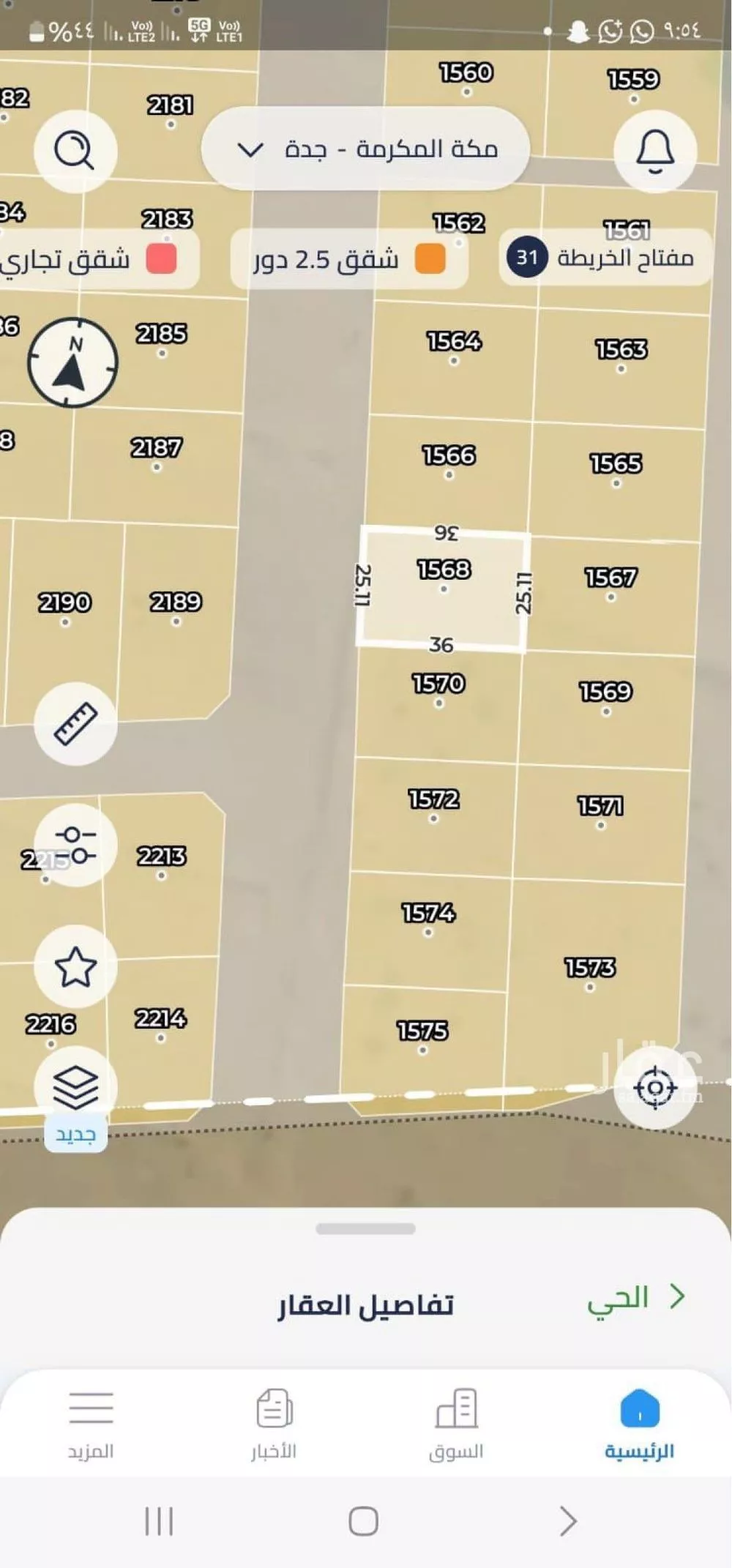Open the map filter sliders

(75, 845)
